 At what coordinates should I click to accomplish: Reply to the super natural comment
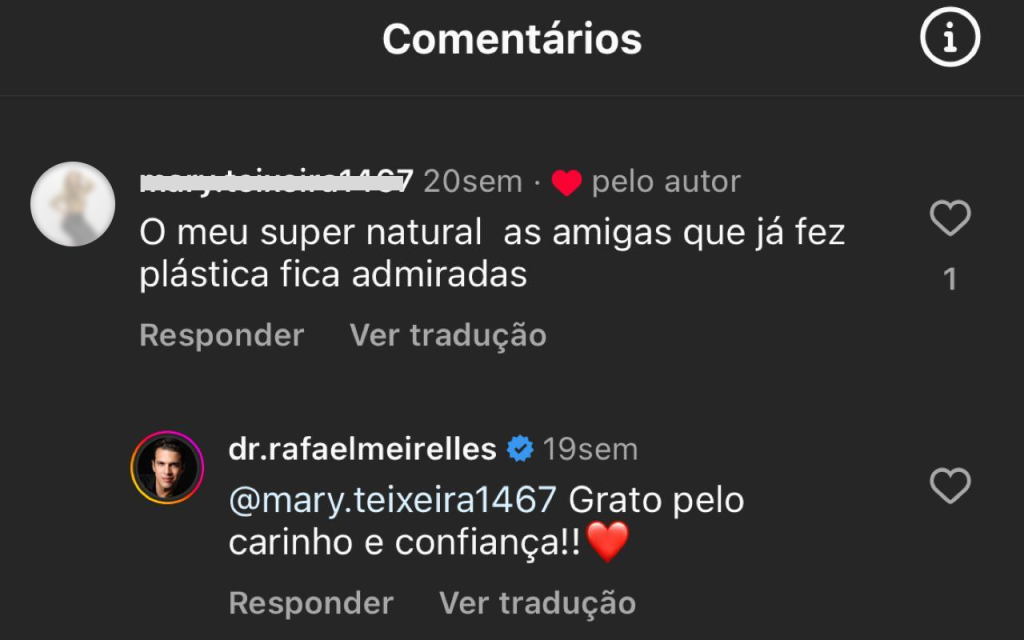221,335
